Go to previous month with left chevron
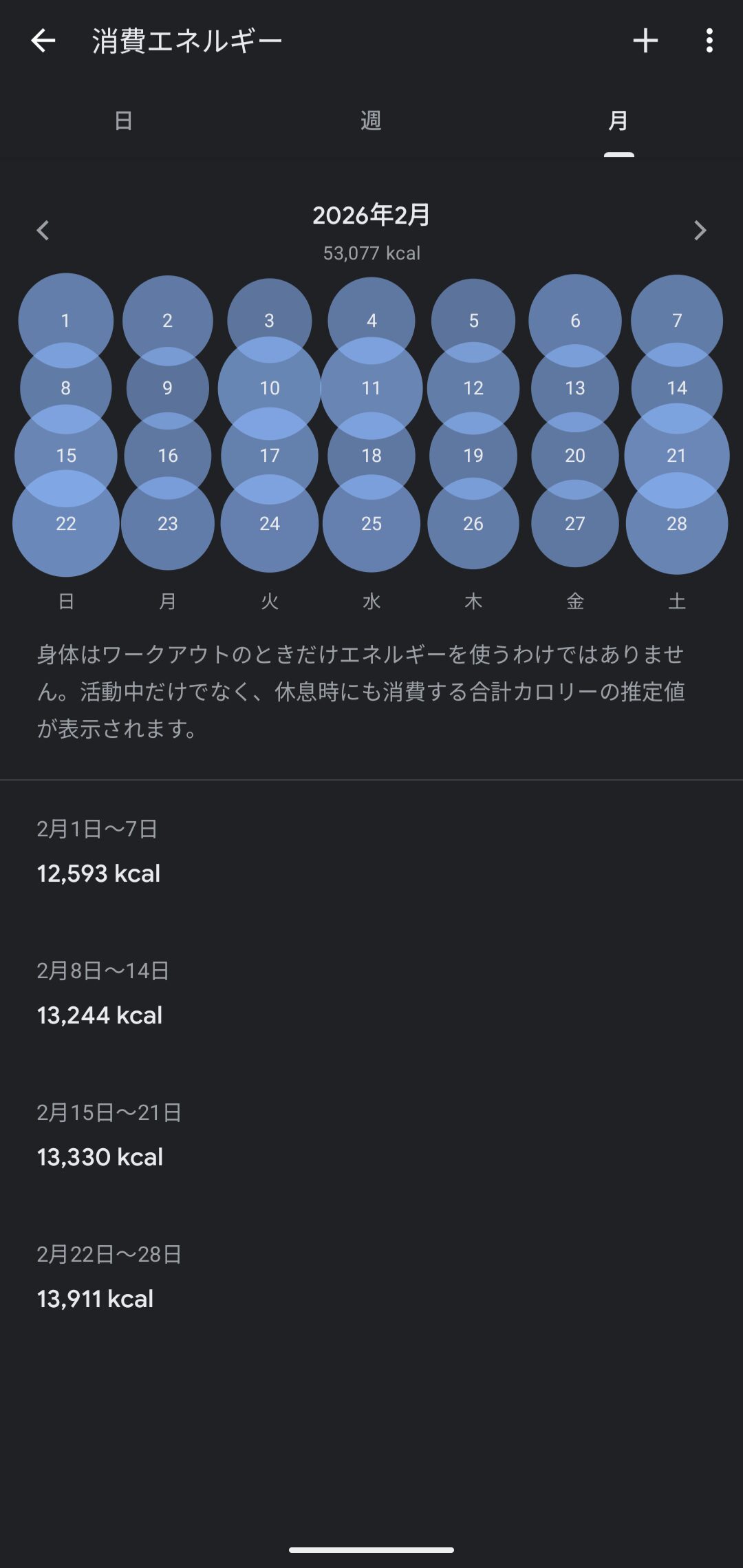 [x=43, y=231]
